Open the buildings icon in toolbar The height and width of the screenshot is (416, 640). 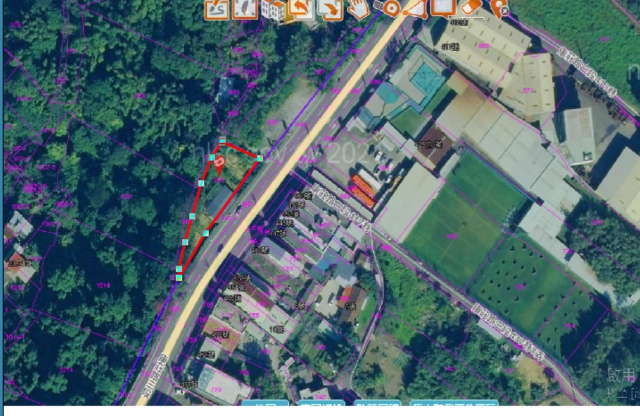pos(272,9)
